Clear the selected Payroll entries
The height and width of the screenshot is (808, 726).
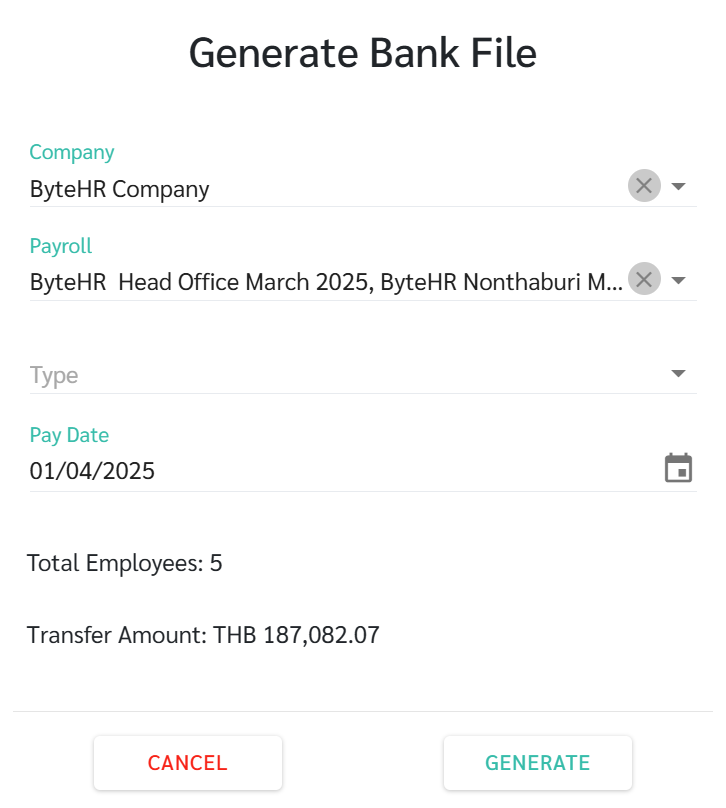coord(644,279)
